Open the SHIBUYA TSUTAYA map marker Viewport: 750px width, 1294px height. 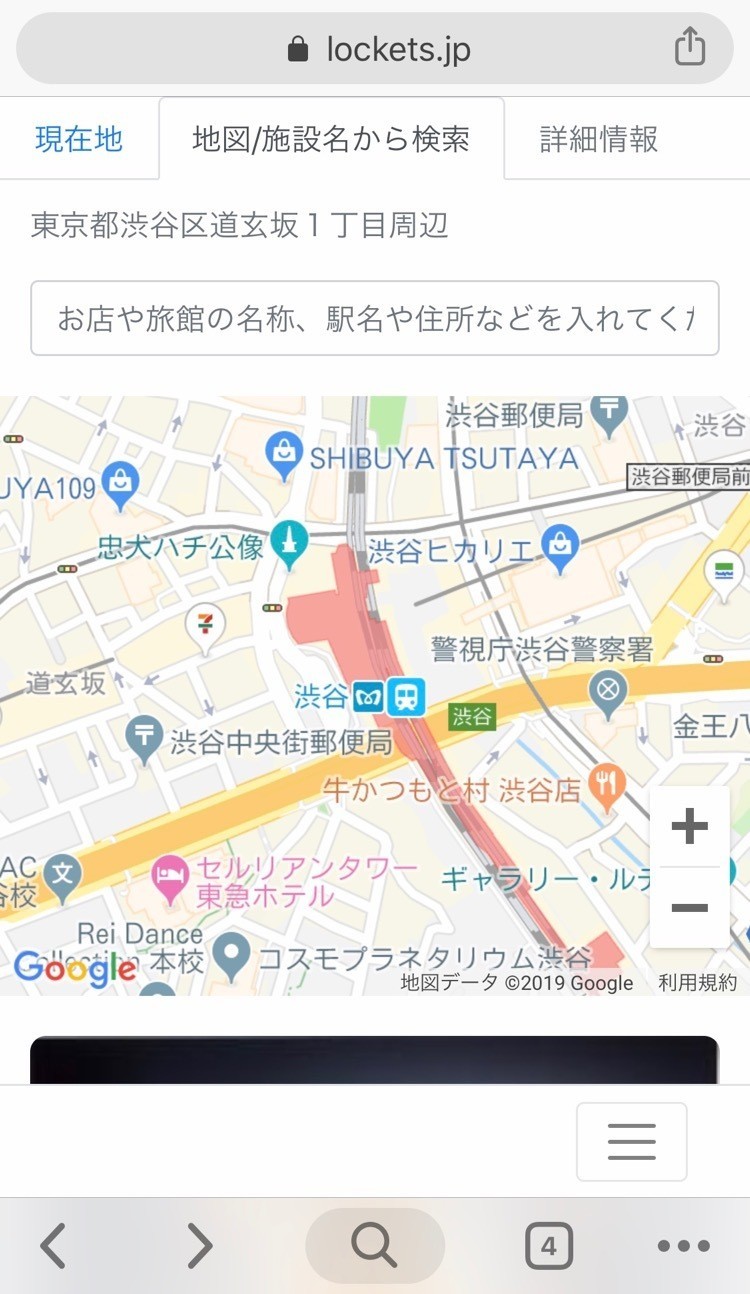point(284,454)
